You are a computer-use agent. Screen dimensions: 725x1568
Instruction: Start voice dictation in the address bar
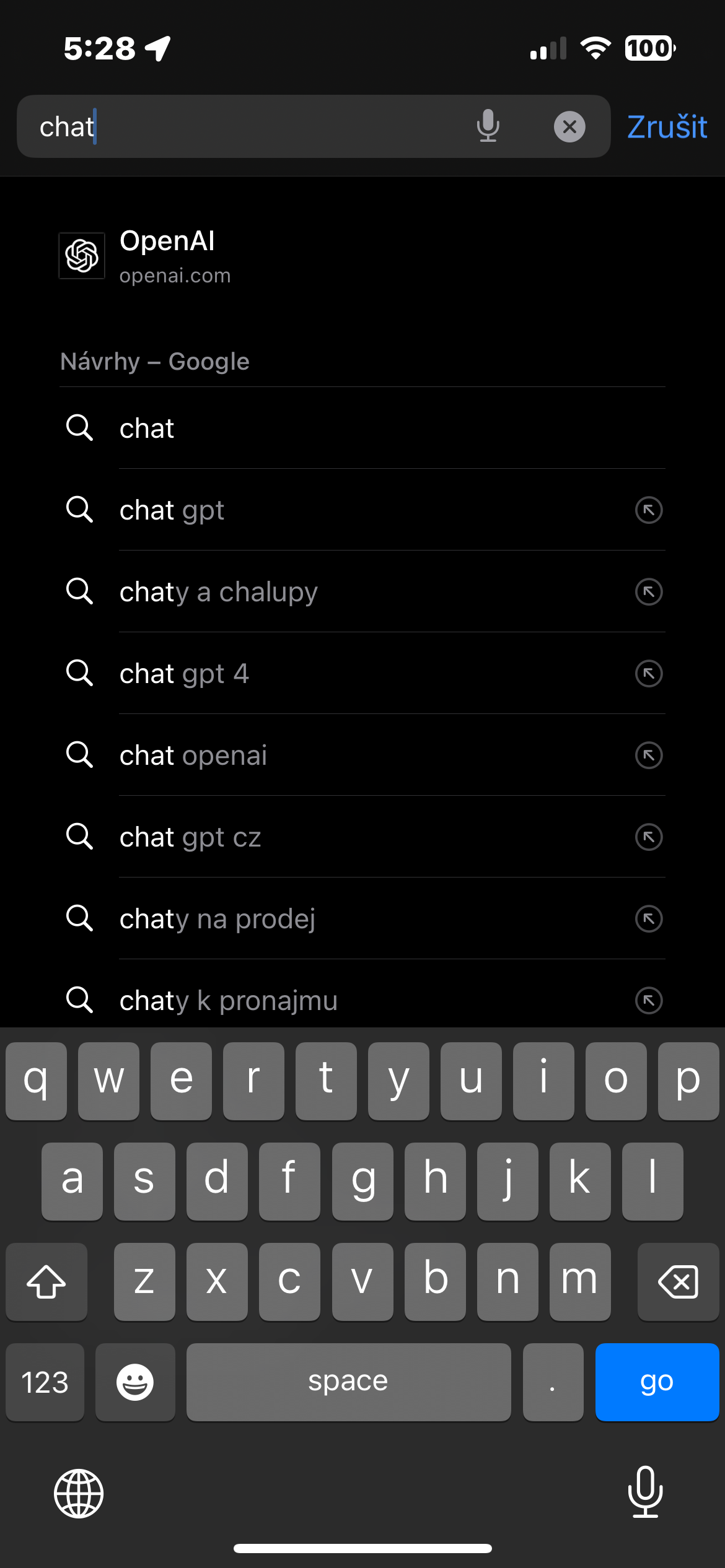pyautogui.click(x=488, y=126)
